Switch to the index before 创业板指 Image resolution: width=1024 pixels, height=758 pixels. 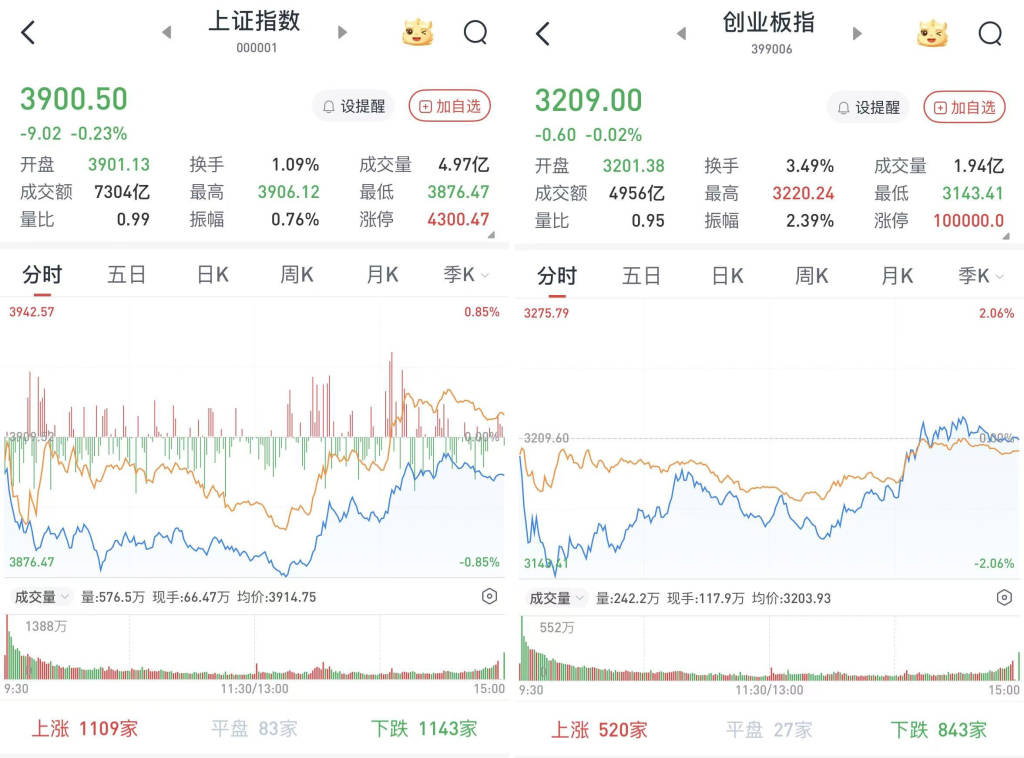(x=681, y=33)
